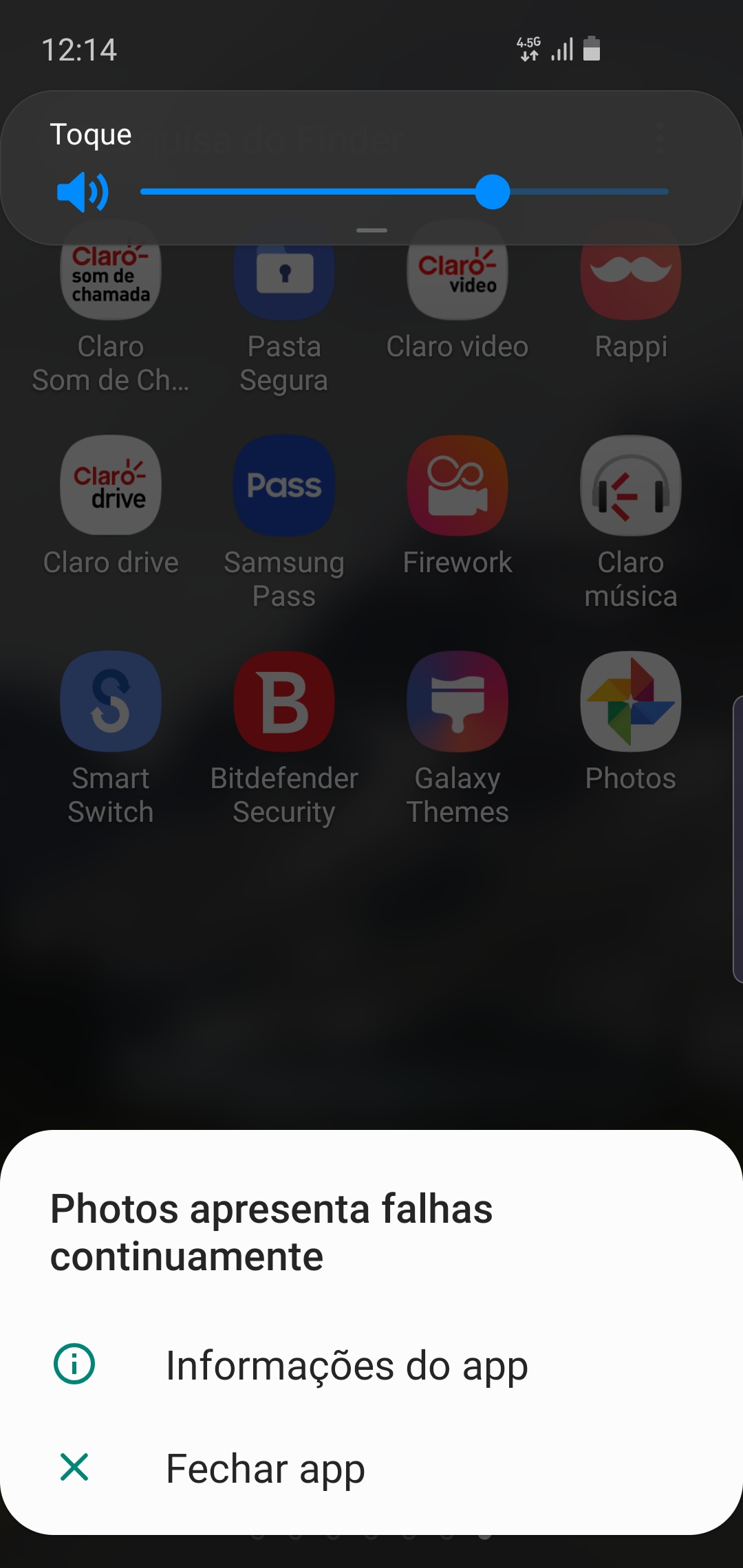
Task: Open Informações do app
Action: point(347,1366)
